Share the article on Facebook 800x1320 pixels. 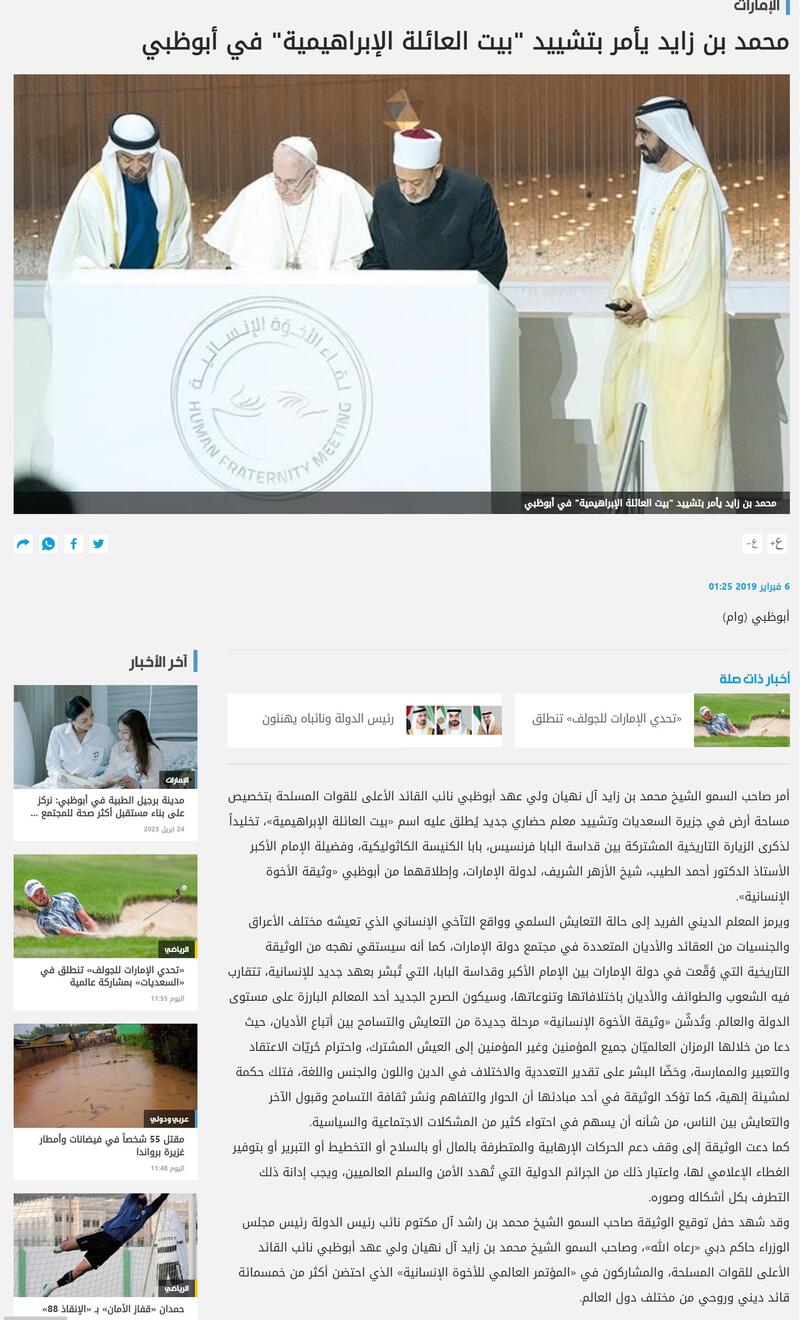[73, 544]
